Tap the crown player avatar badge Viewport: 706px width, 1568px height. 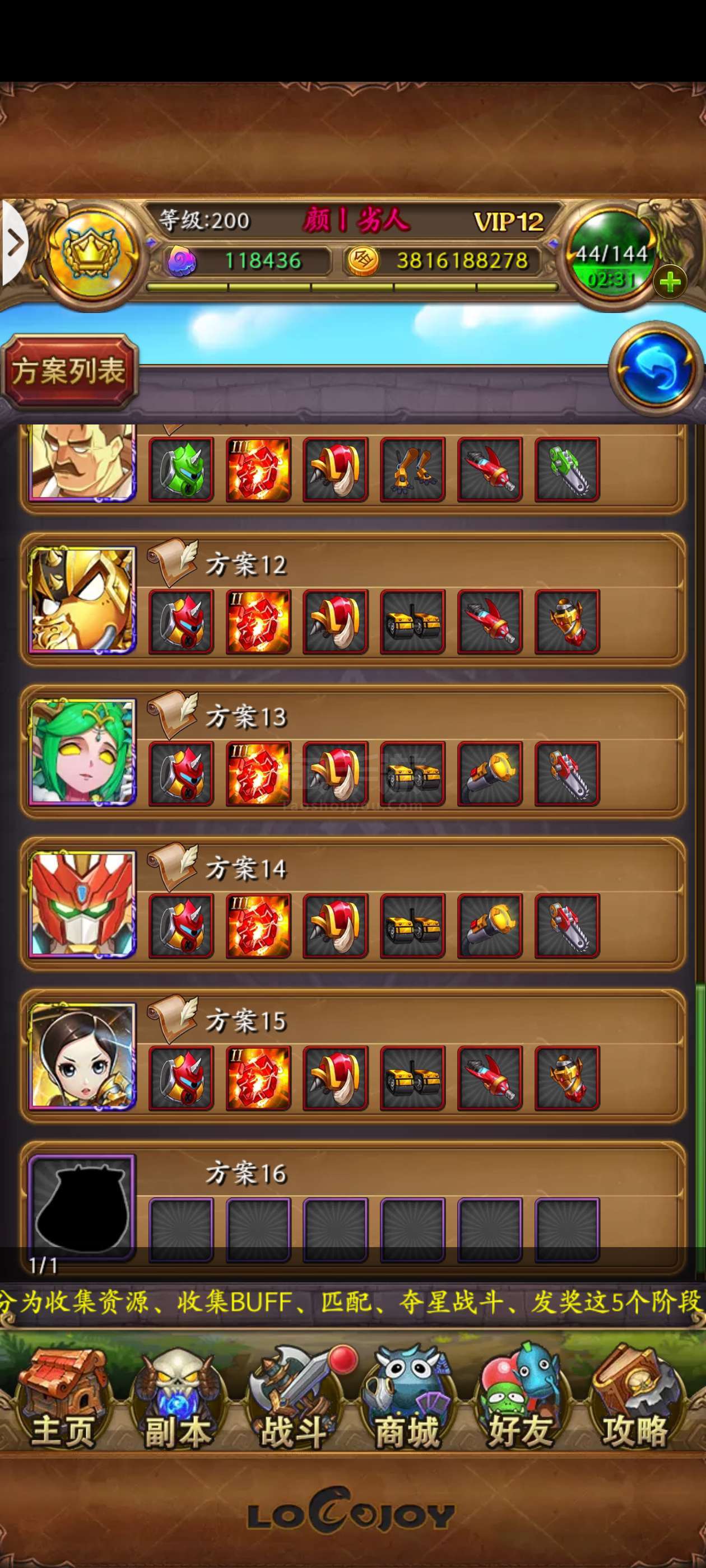point(92,256)
